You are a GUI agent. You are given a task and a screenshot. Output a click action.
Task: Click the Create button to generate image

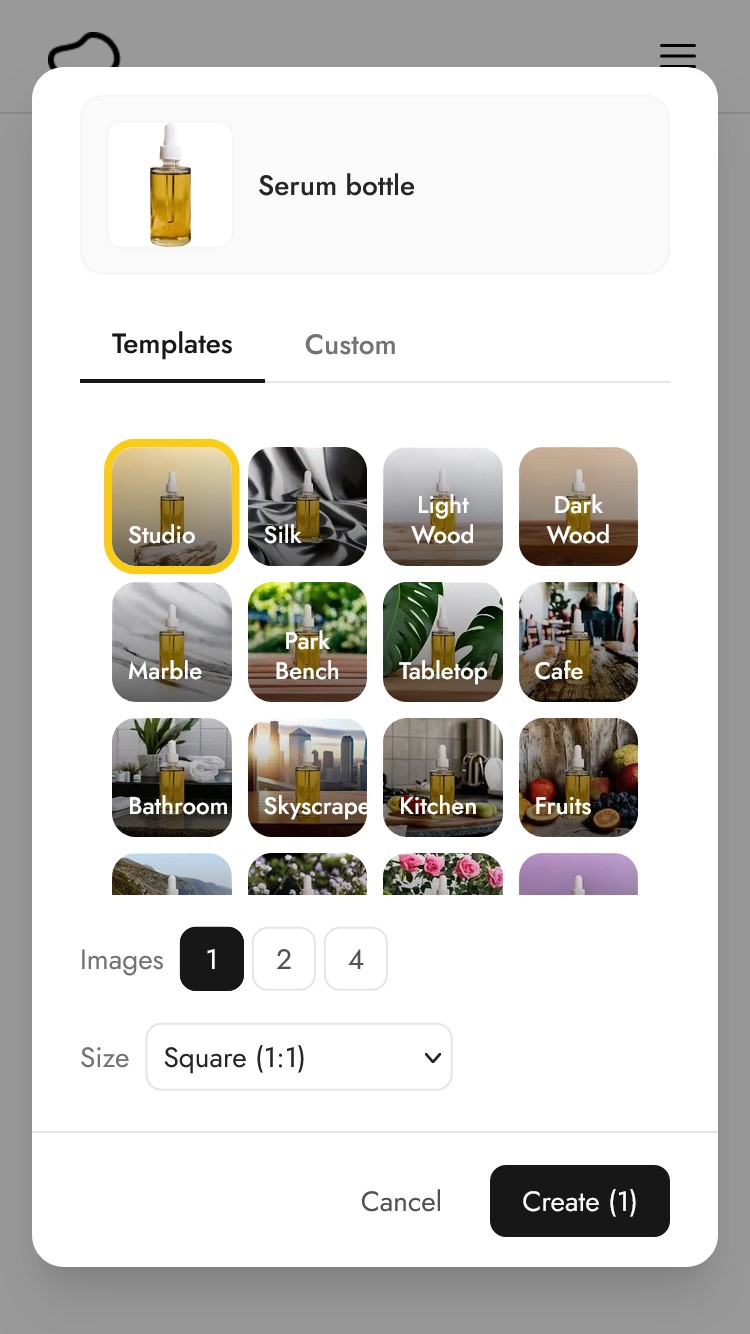[x=579, y=1201]
